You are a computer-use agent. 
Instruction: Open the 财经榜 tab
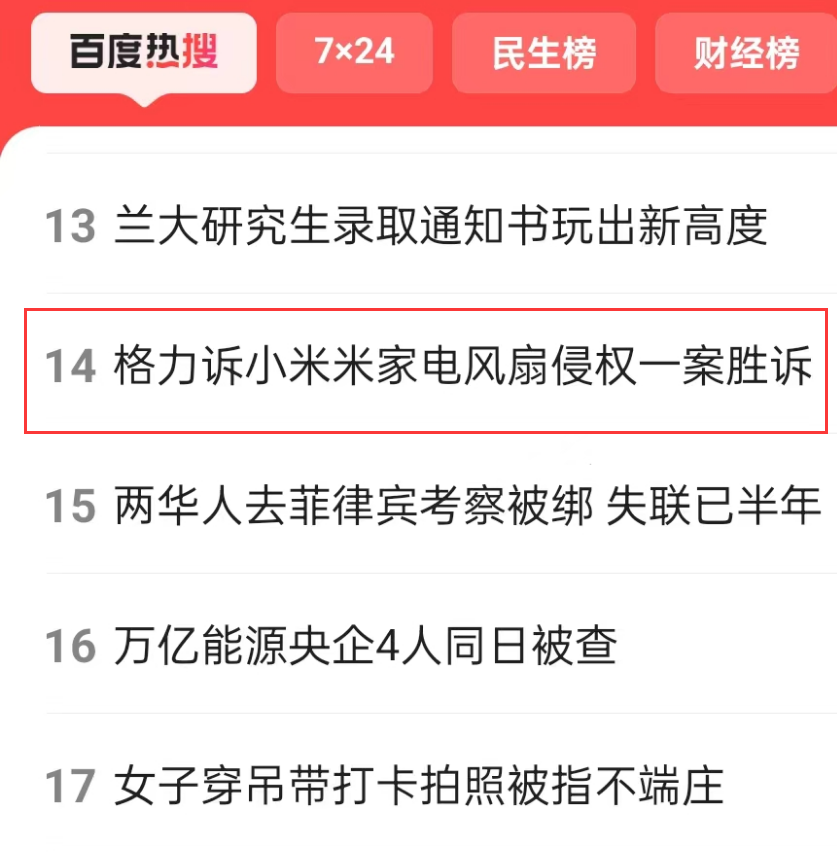tap(745, 53)
